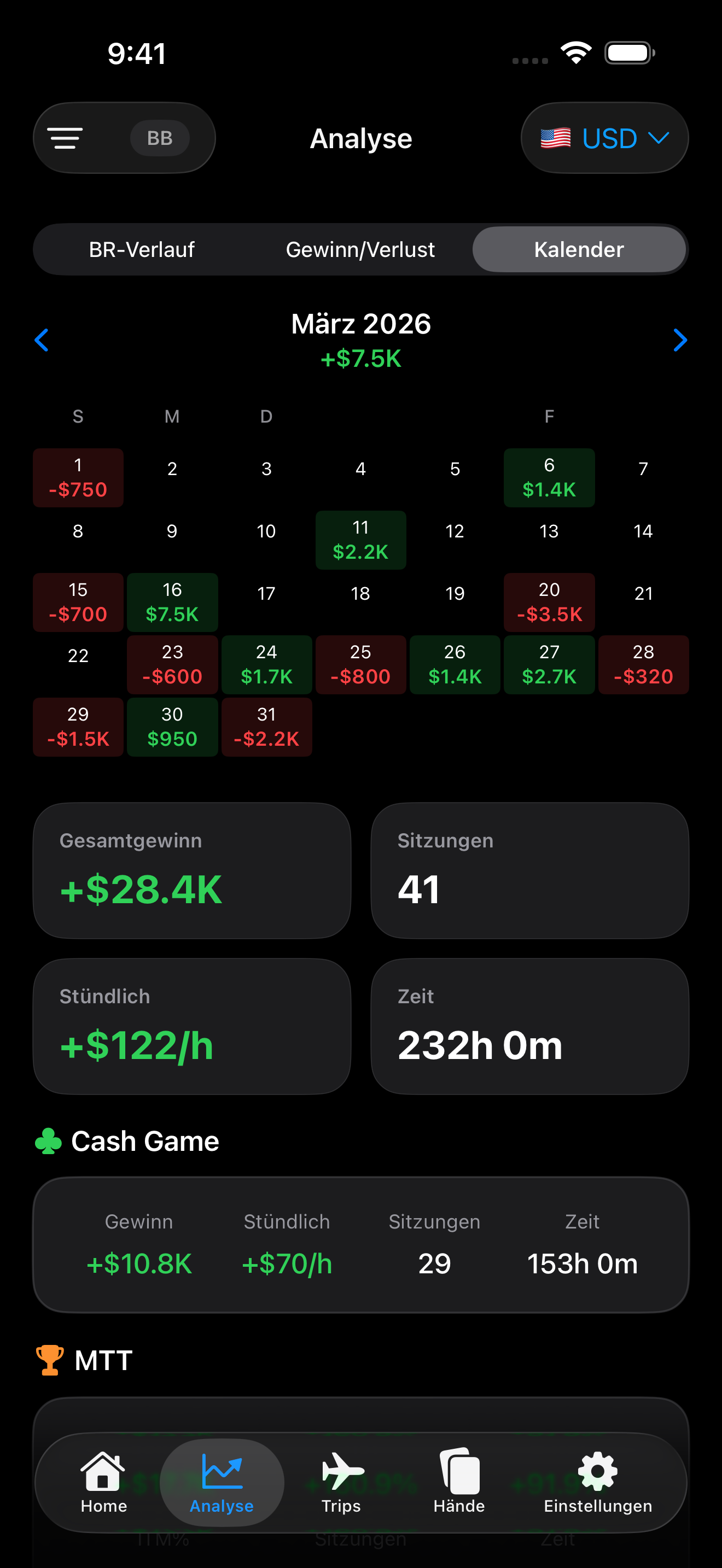Switch to the Gewinn/Verlust tab
The height and width of the screenshot is (1568, 722).
(x=360, y=249)
